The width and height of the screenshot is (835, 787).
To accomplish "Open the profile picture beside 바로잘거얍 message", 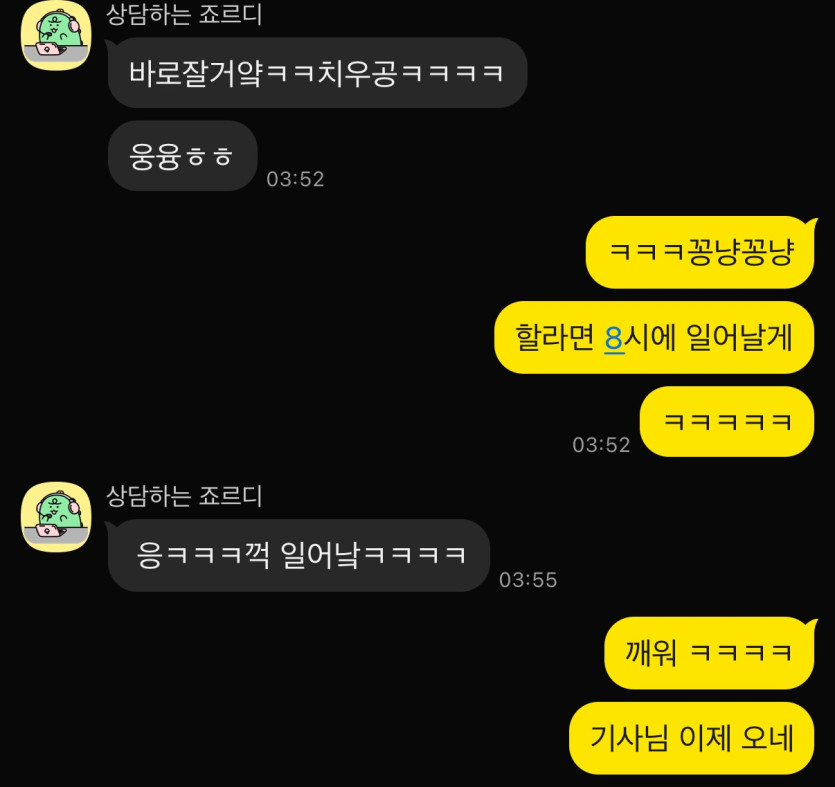I will pyautogui.click(x=56, y=36).
